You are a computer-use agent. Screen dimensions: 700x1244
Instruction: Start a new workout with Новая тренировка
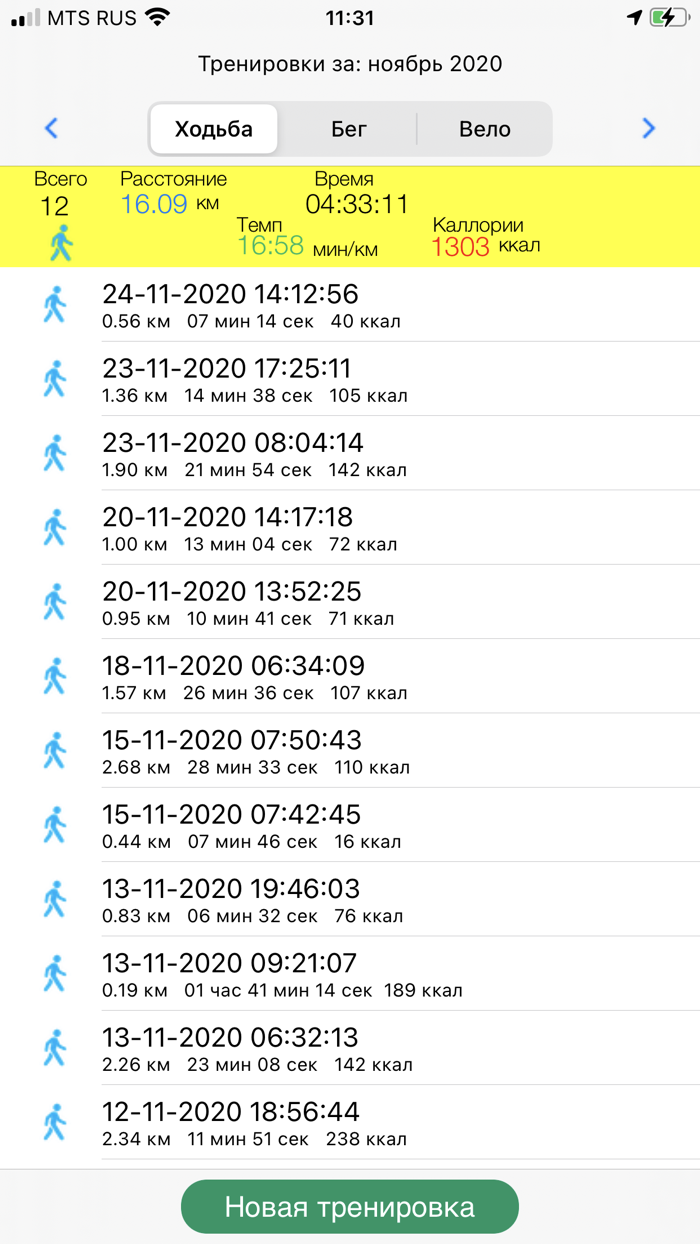(x=350, y=1206)
